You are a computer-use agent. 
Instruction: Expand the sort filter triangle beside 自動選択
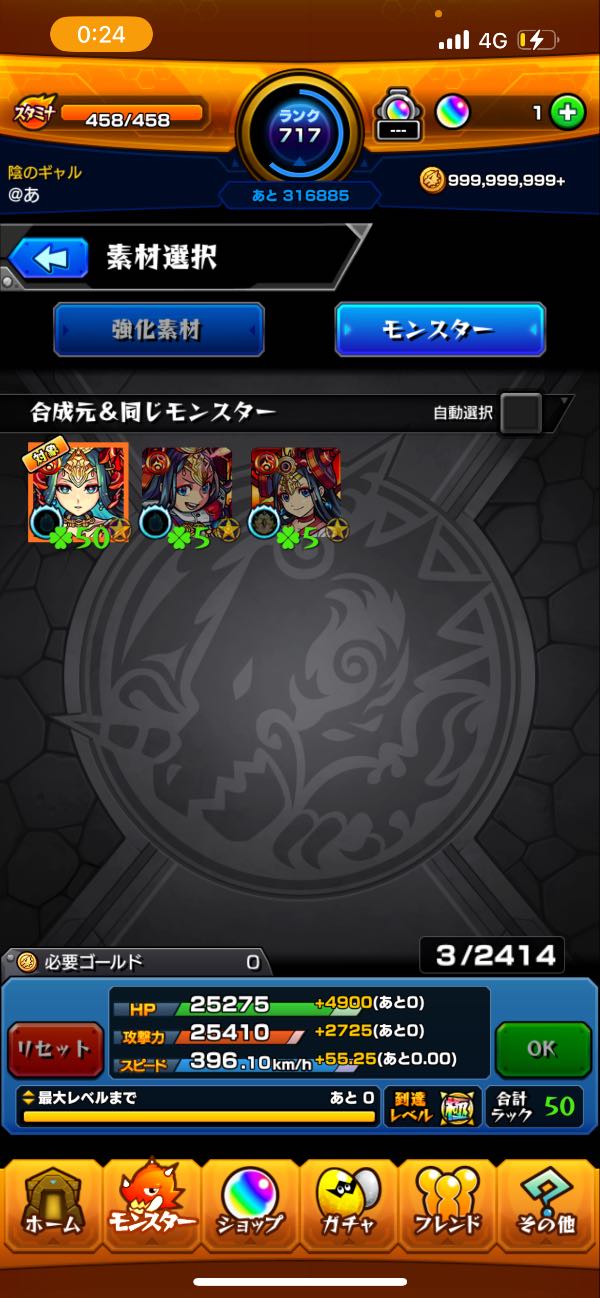pyautogui.click(x=562, y=404)
